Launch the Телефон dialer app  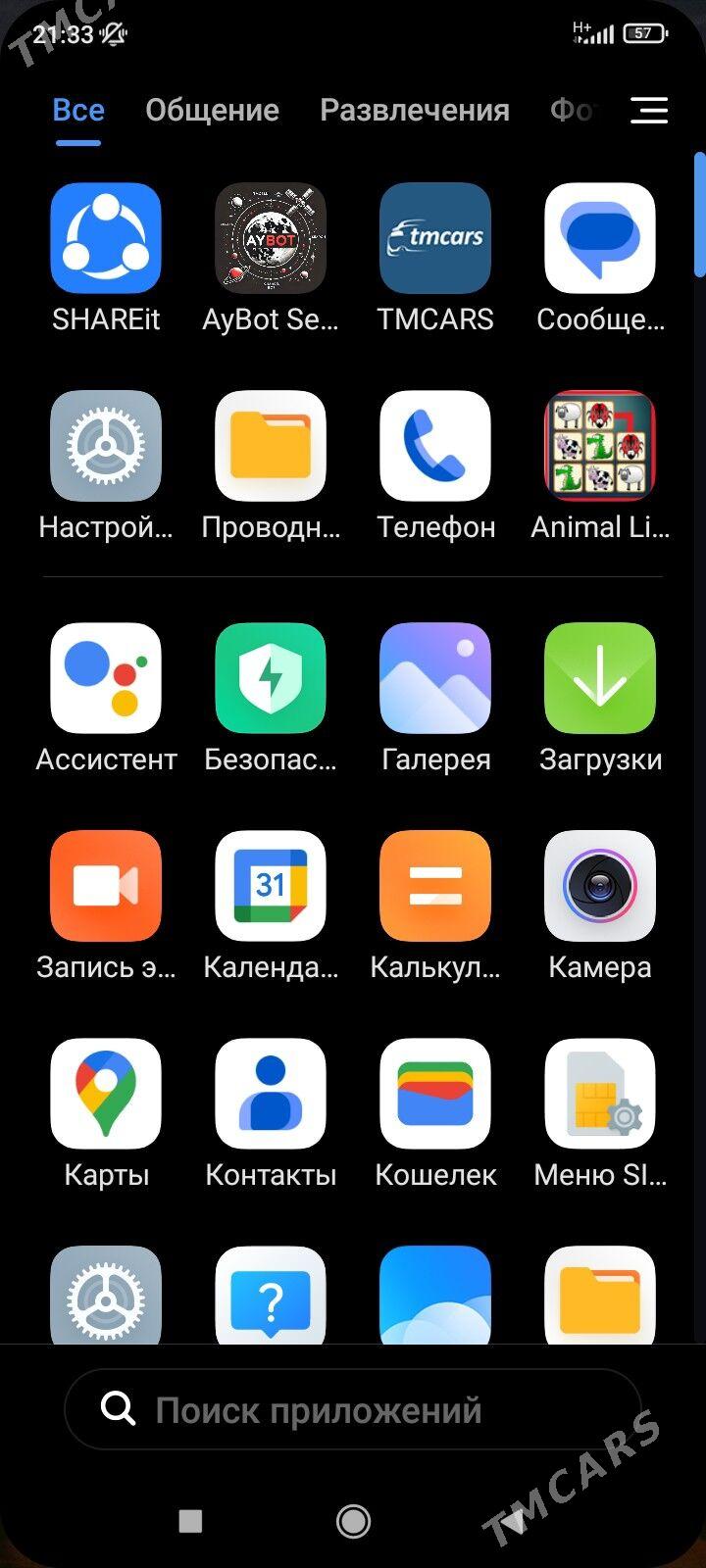(x=435, y=446)
